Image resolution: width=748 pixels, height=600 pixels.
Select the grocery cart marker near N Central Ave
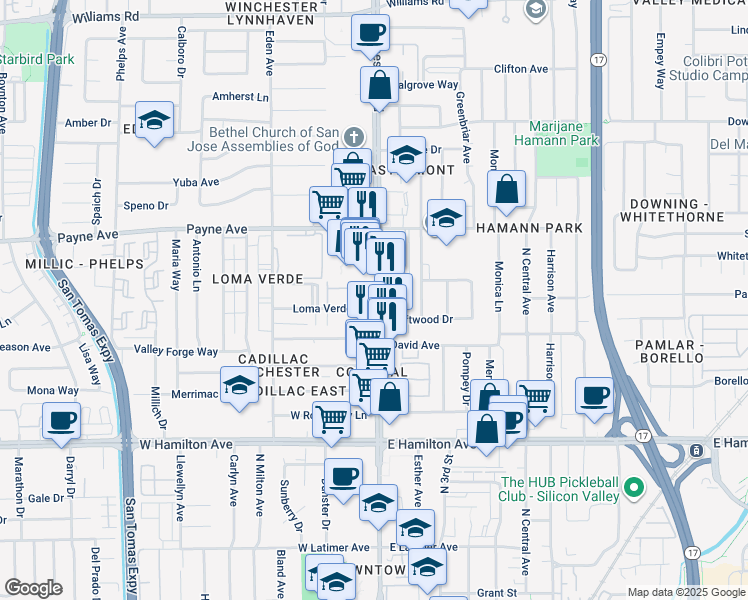coord(536,396)
